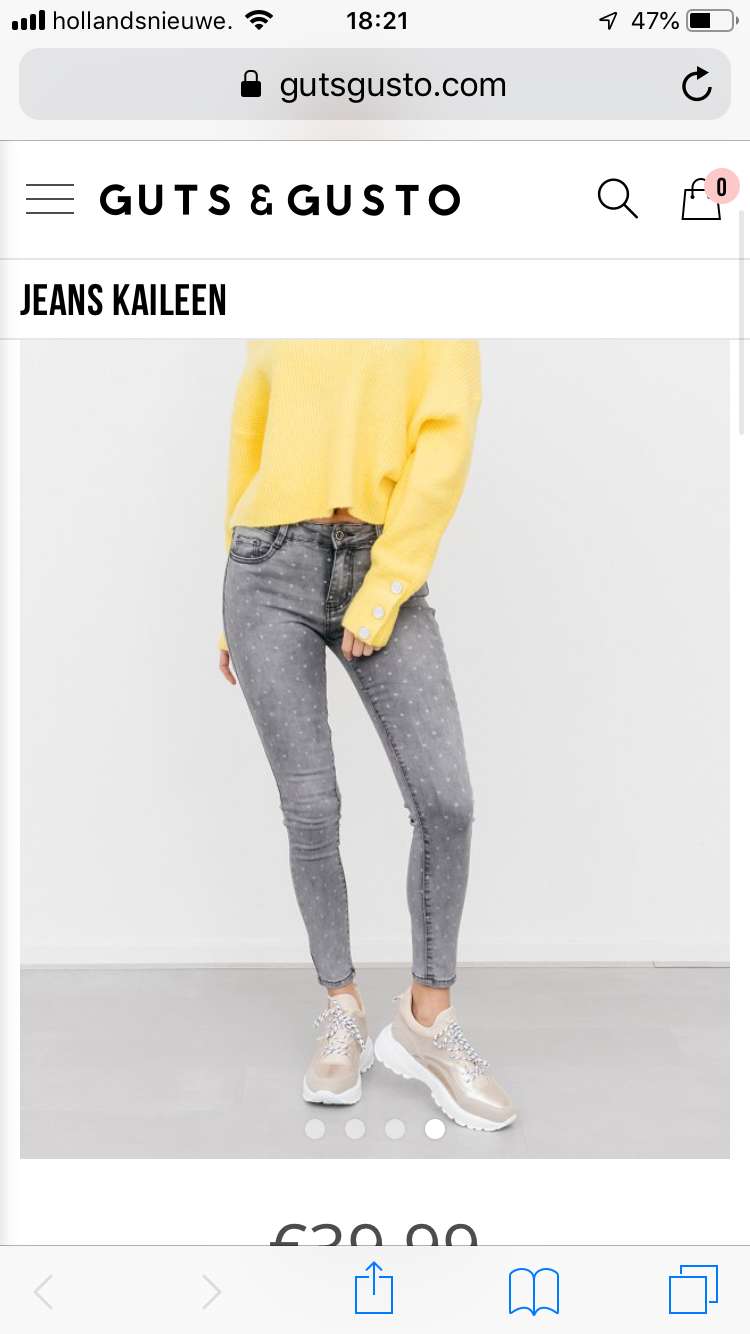The image size is (750, 1334).
Task: Show the first product photo
Action: click(315, 1129)
